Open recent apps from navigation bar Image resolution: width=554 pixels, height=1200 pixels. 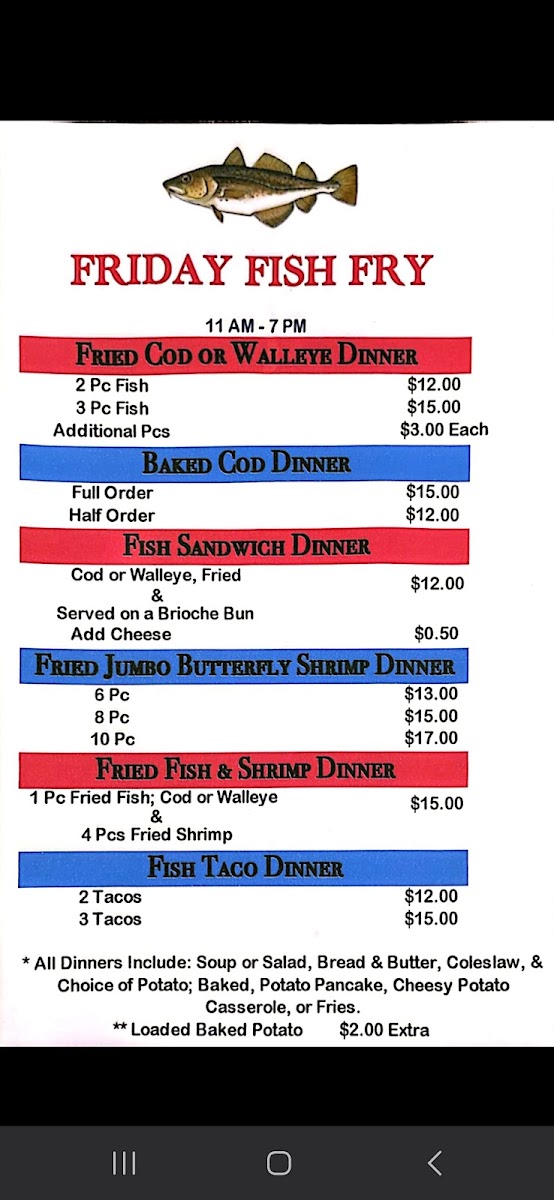[x=124, y=1162]
